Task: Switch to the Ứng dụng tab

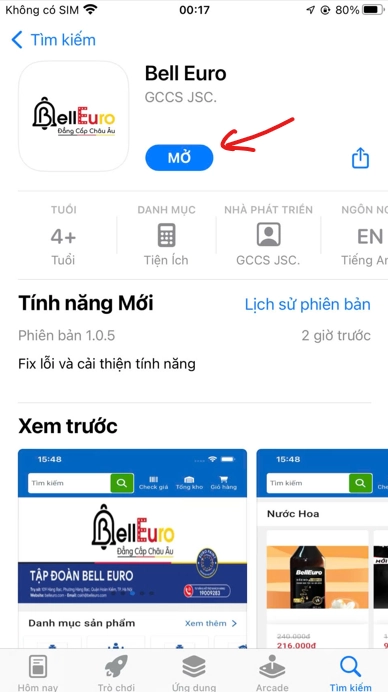Action: pos(194,672)
